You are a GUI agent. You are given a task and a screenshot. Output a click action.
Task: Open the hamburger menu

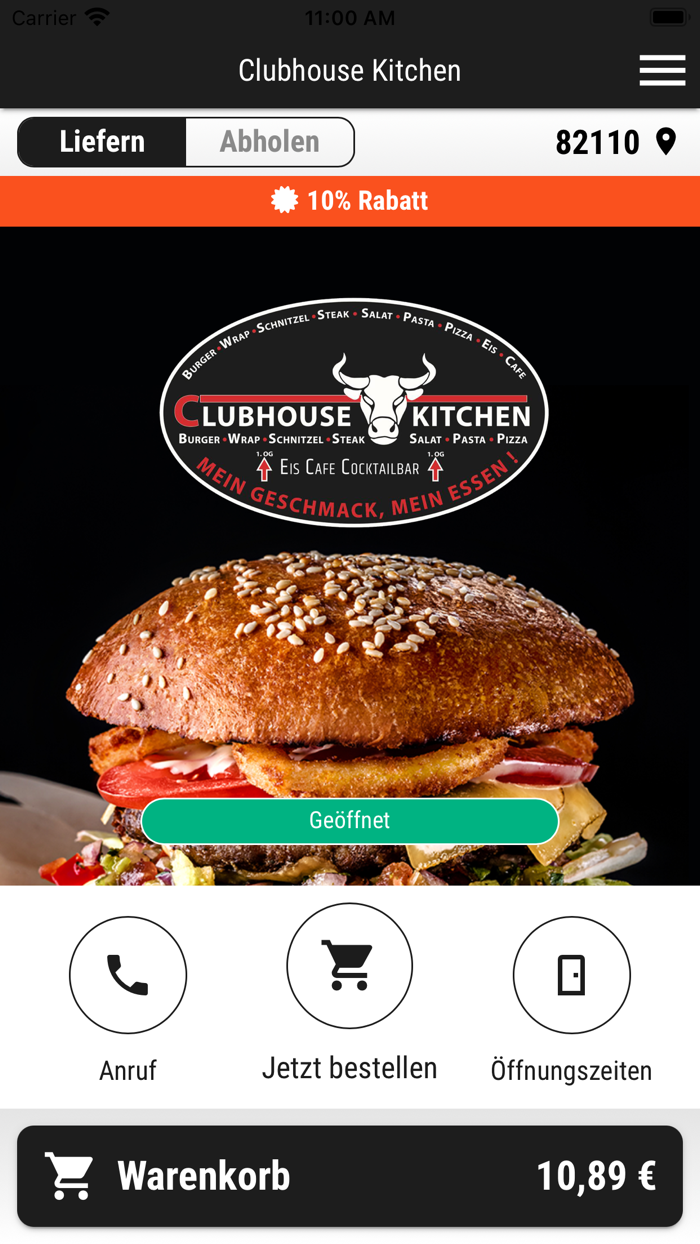tap(662, 71)
